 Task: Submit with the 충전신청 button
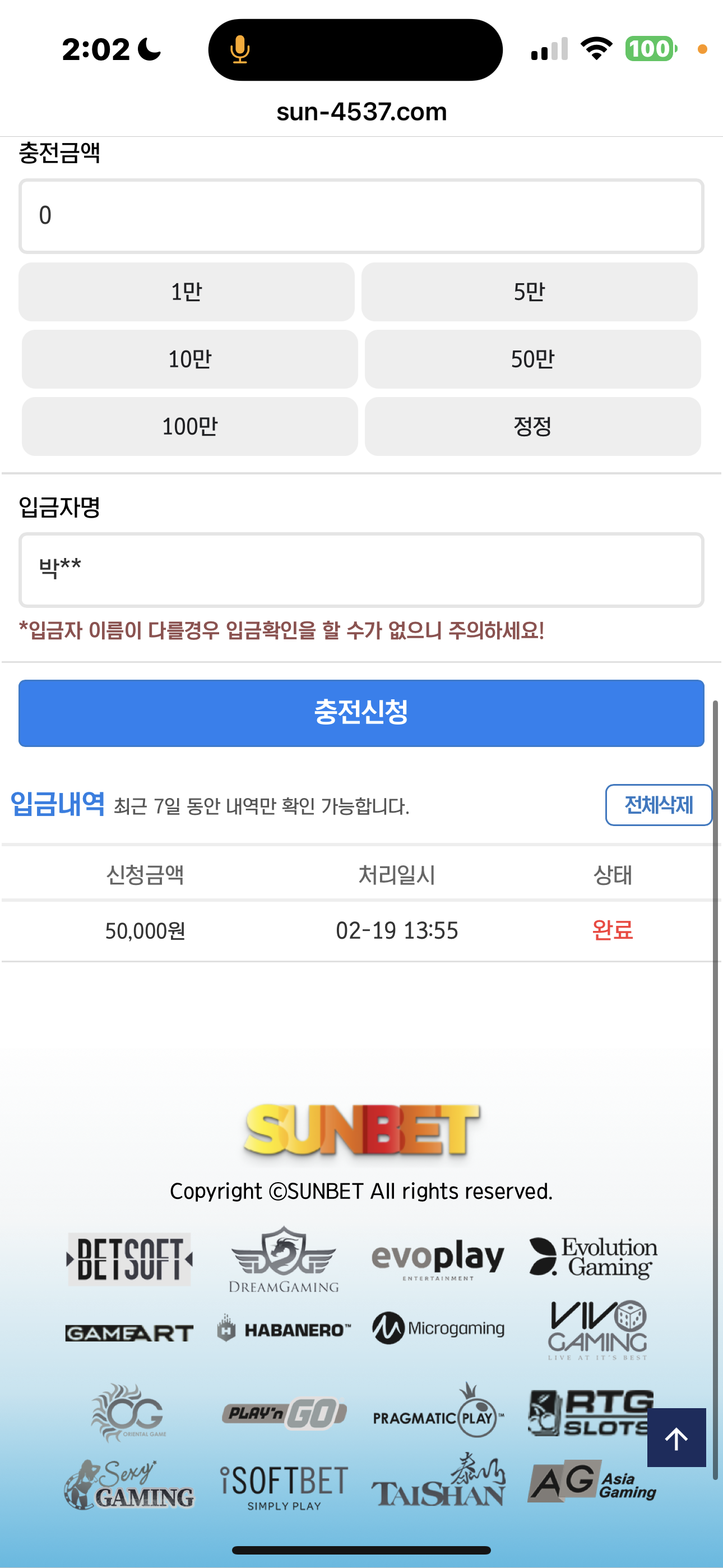coord(361,713)
